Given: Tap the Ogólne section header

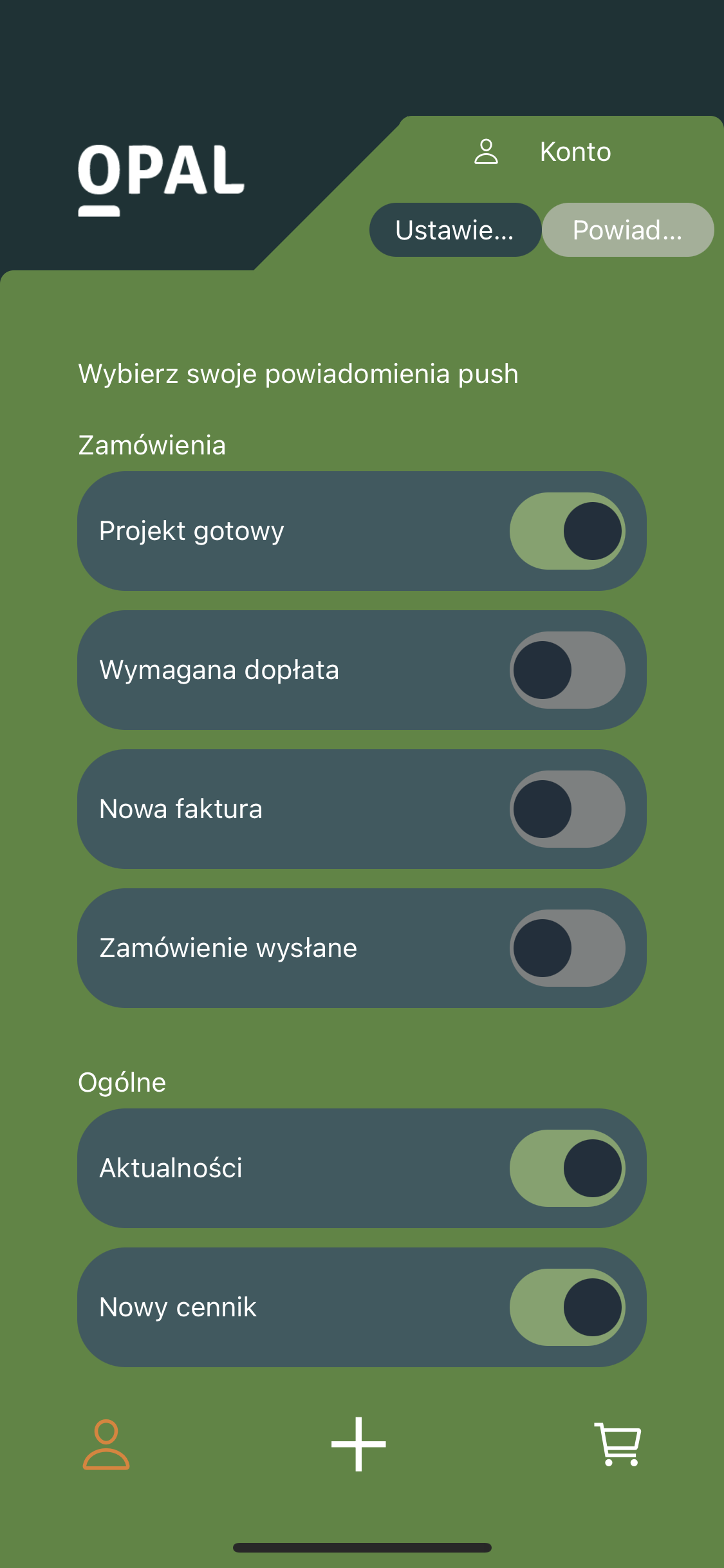Looking at the screenshot, I should pos(121,1081).
